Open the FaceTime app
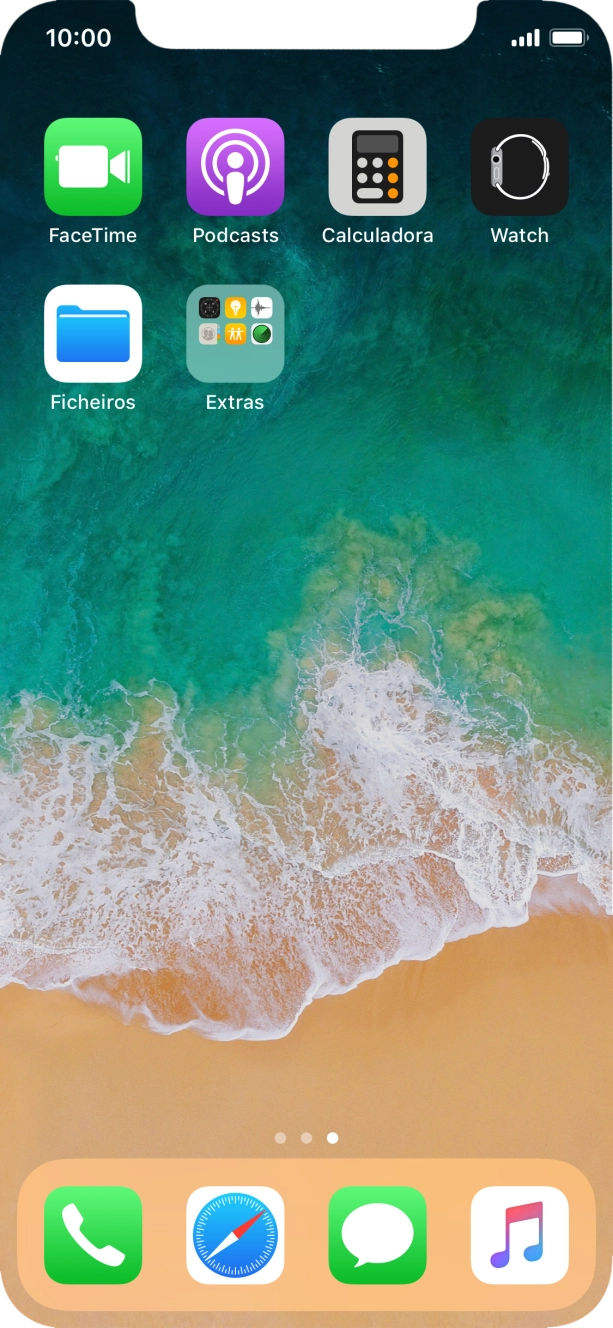Screen dimensions: 613x1328 pyautogui.click(x=93, y=167)
